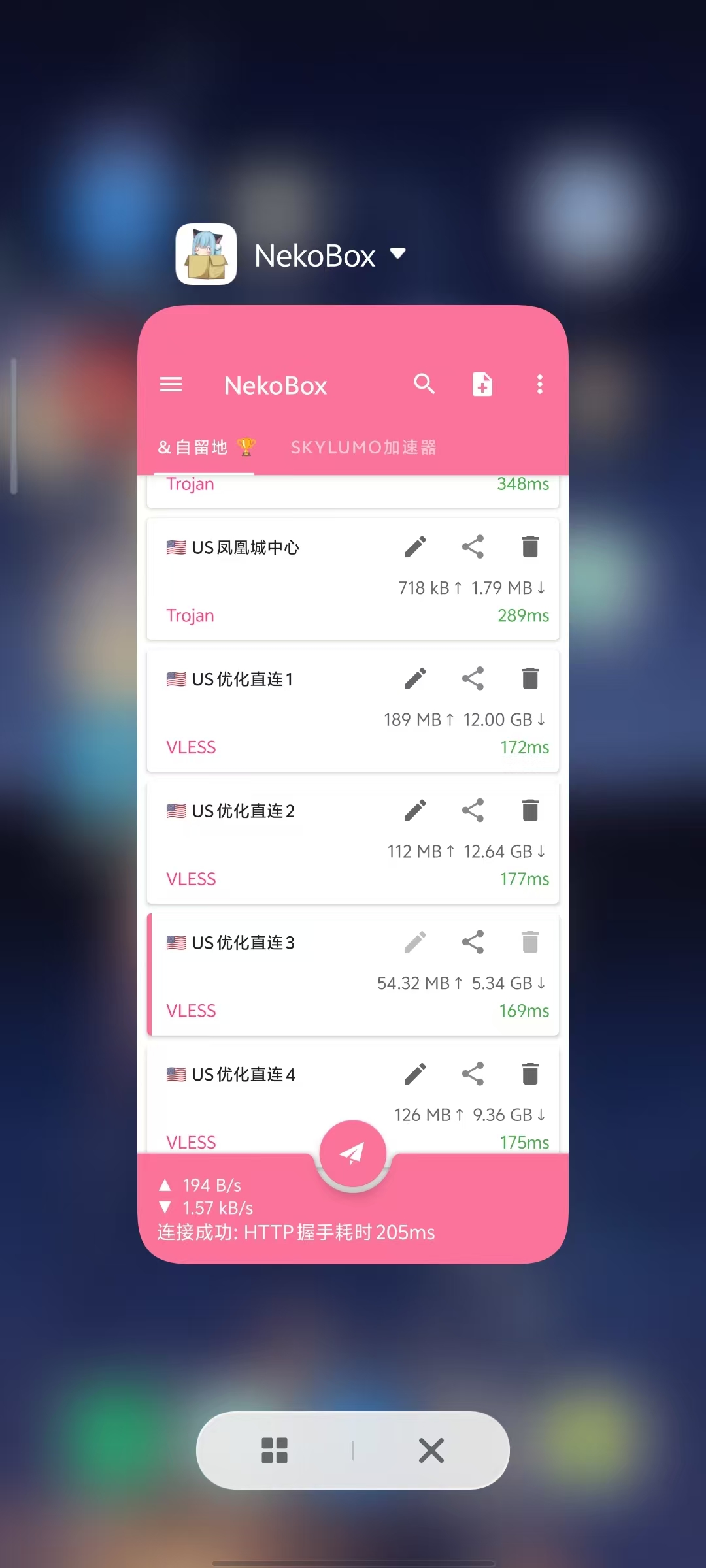Edit the US 优化直连 4 profile
This screenshot has height=1568, width=706.
415,1074
